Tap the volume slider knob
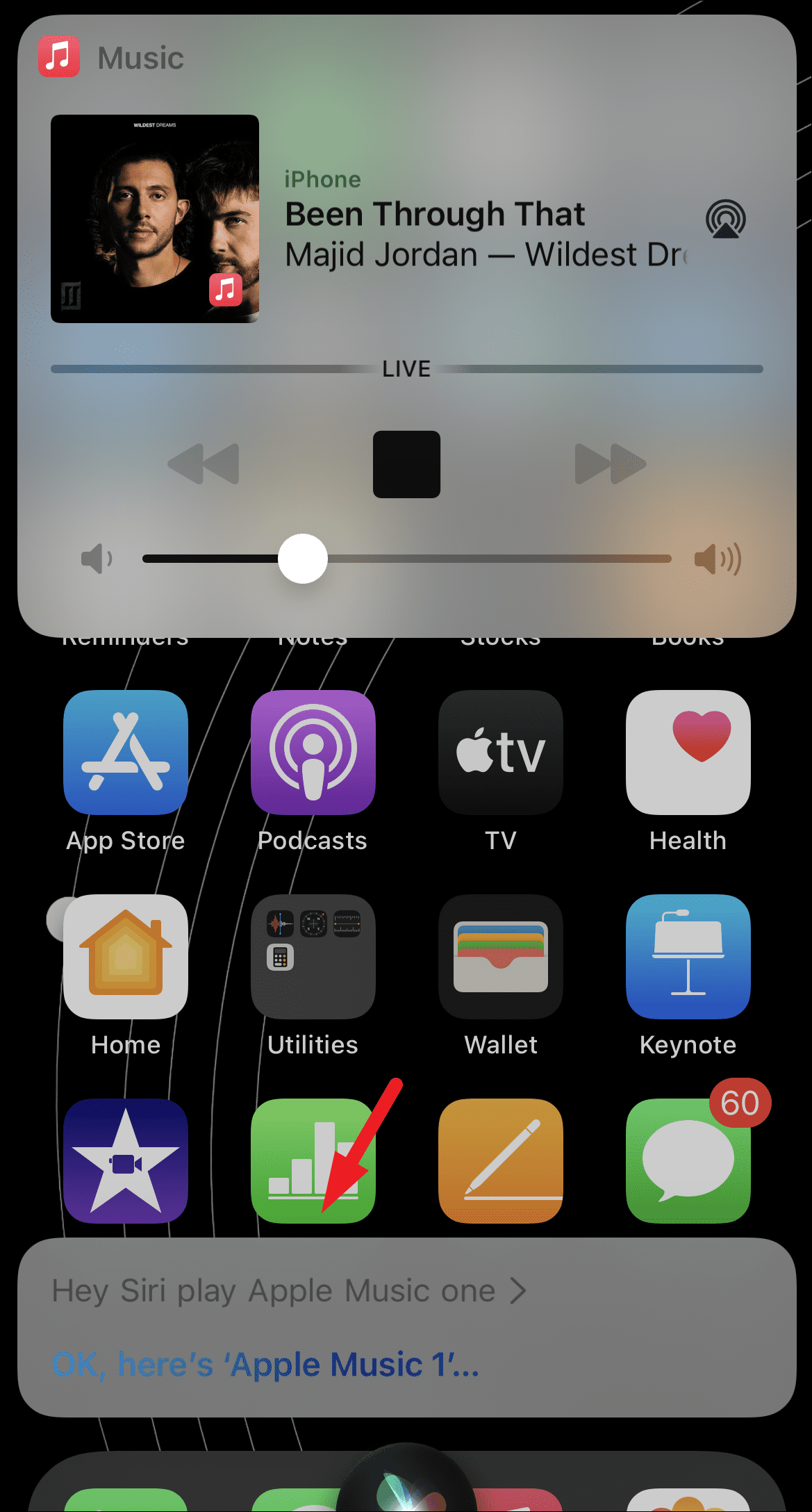Screen dimensions: 812x1512 tap(303, 559)
